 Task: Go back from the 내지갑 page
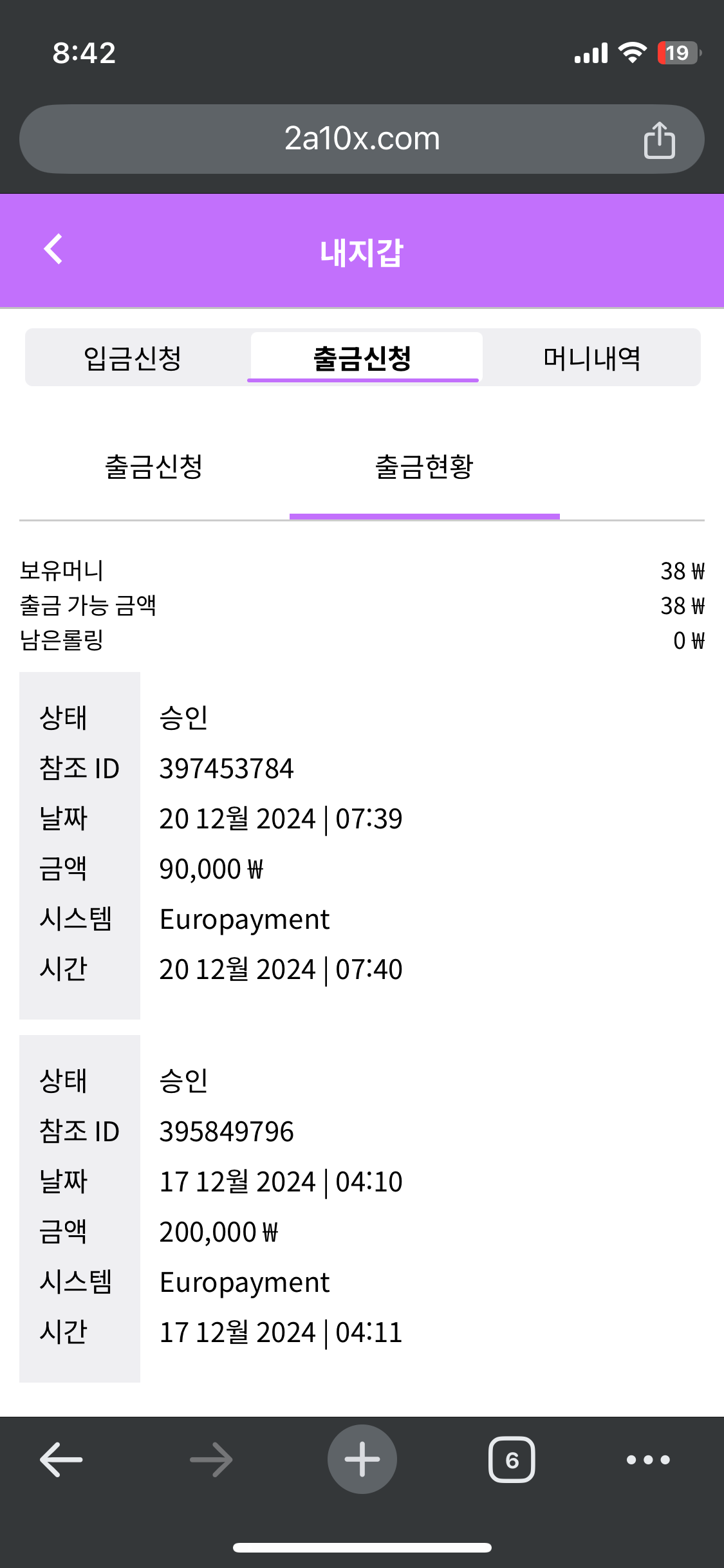[53, 249]
